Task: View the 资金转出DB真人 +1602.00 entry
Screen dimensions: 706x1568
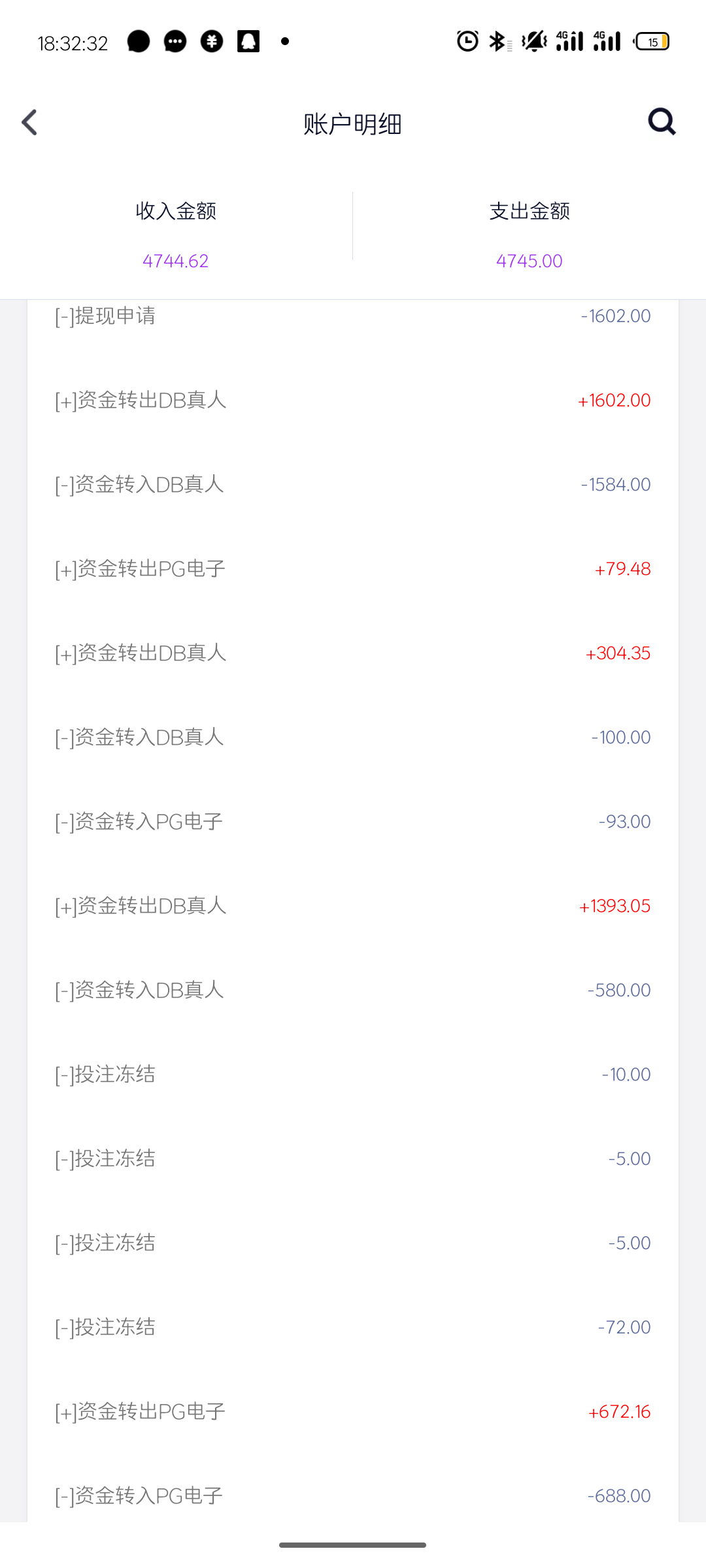Action: click(353, 400)
